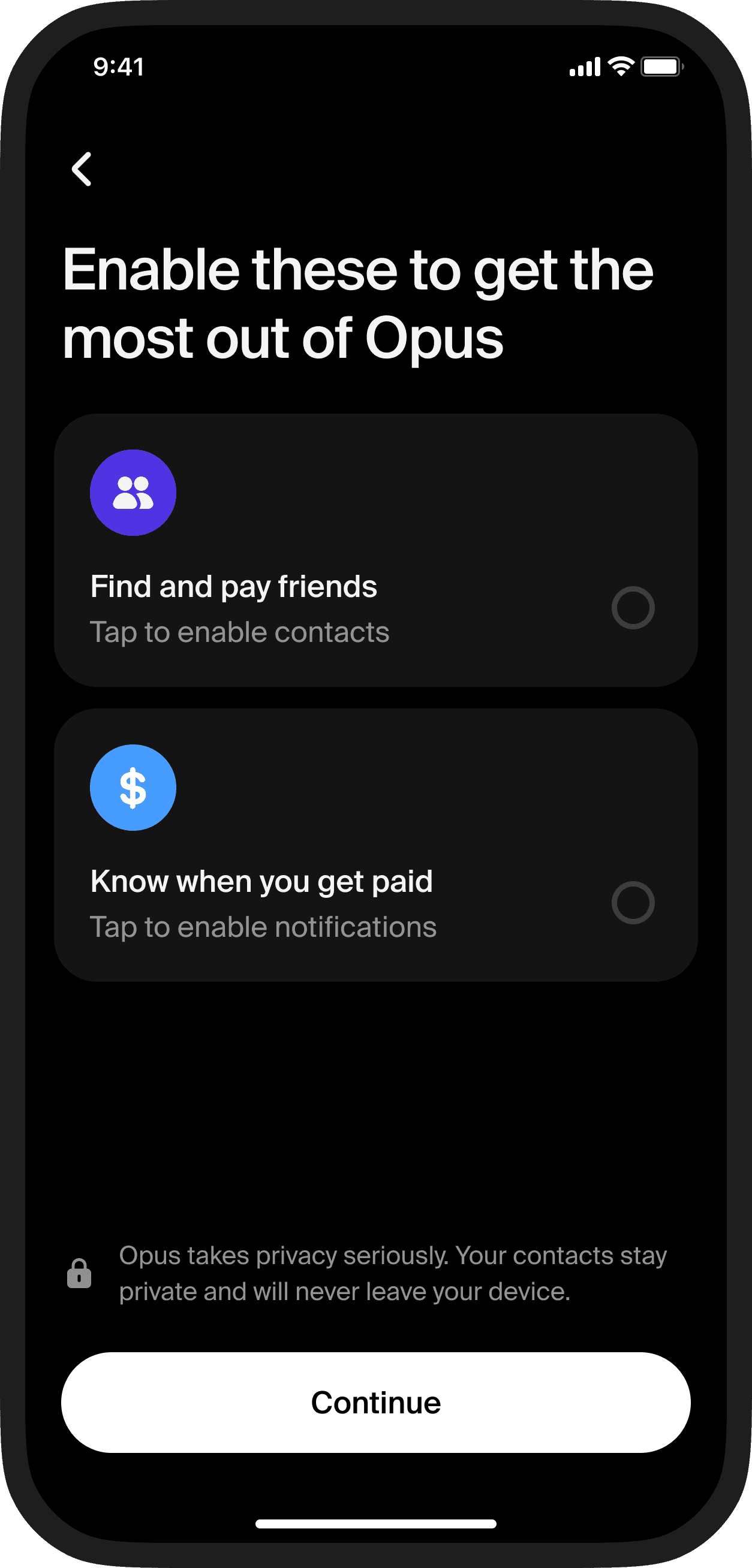The width and height of the screenshot is (752, 1568).
Task: Enable notifications on Know when you get paid
Action: pos(632,902)
